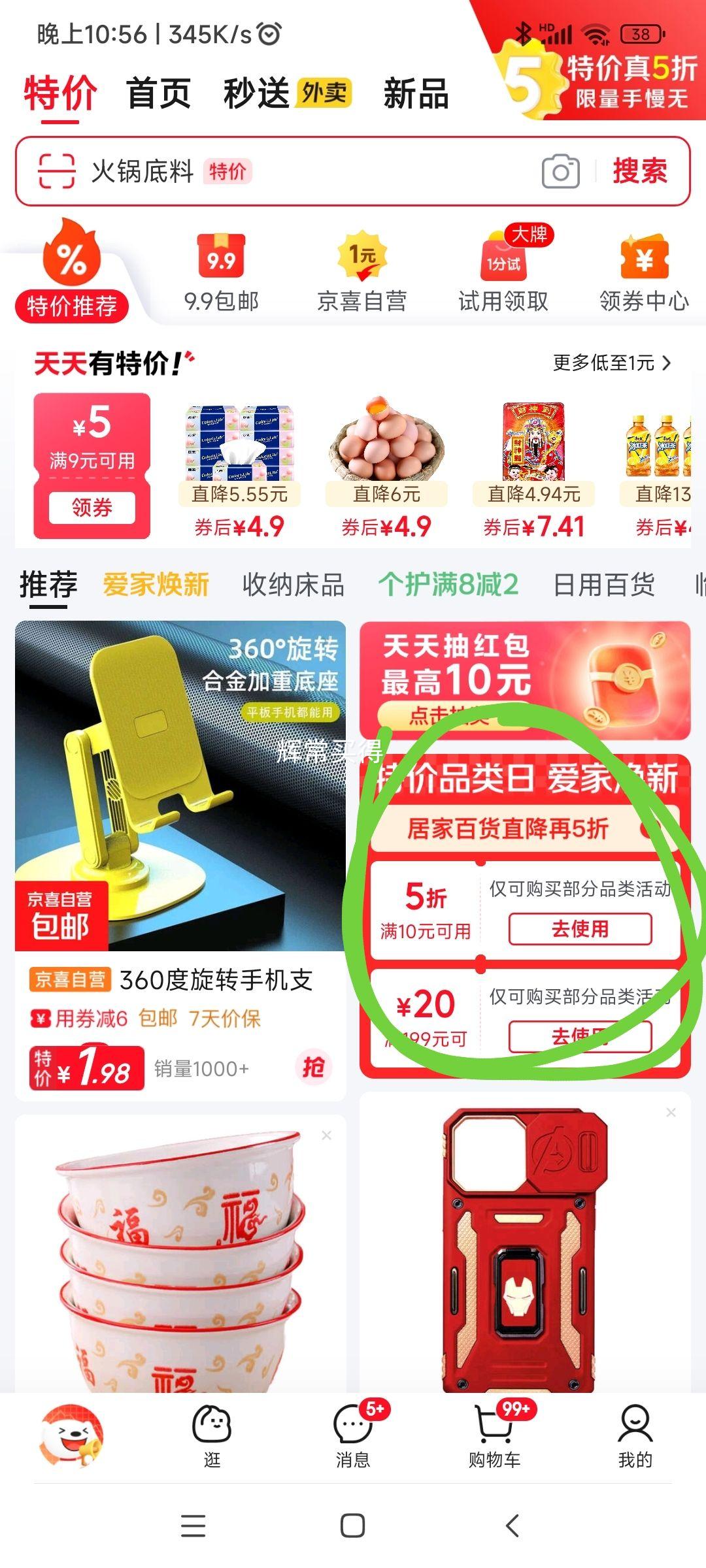Select the 收纳床品 category tab
This screenshot has width=706, height=1568.
click(293, 585)
